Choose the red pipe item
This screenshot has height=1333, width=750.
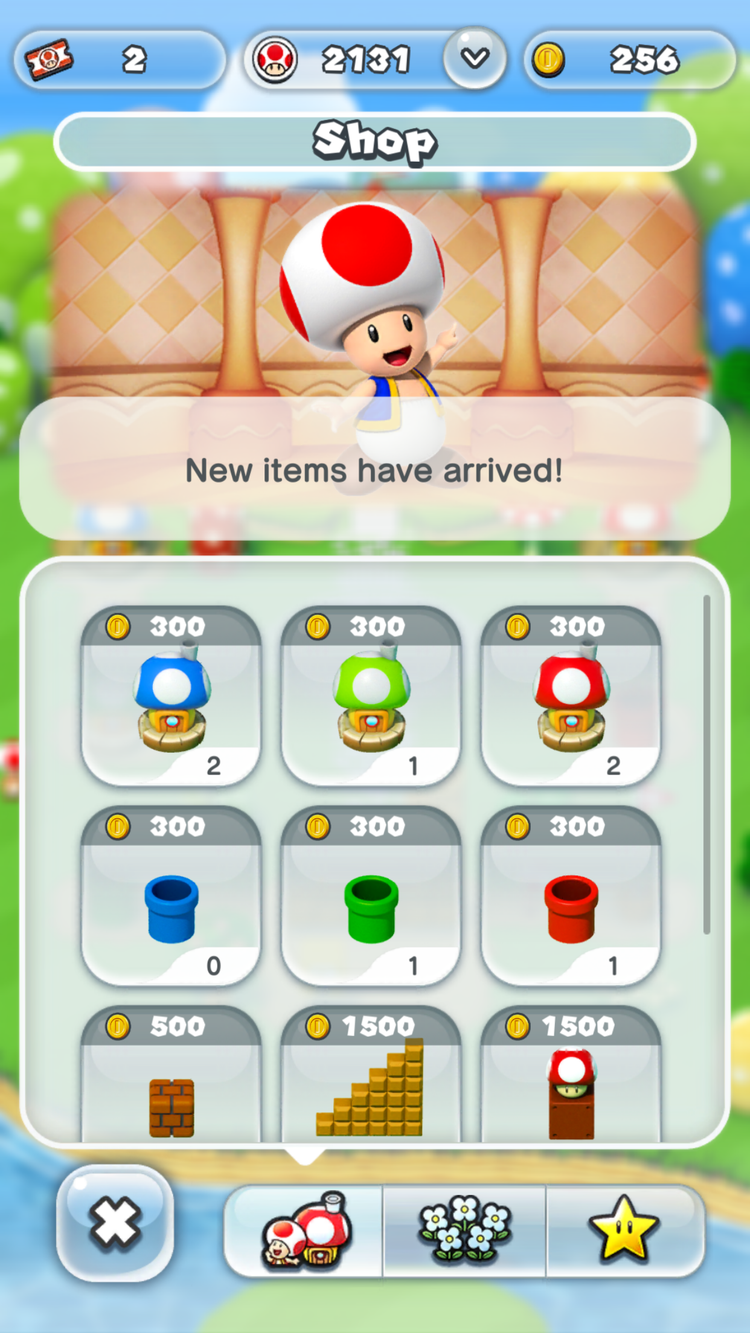(571, 896)
